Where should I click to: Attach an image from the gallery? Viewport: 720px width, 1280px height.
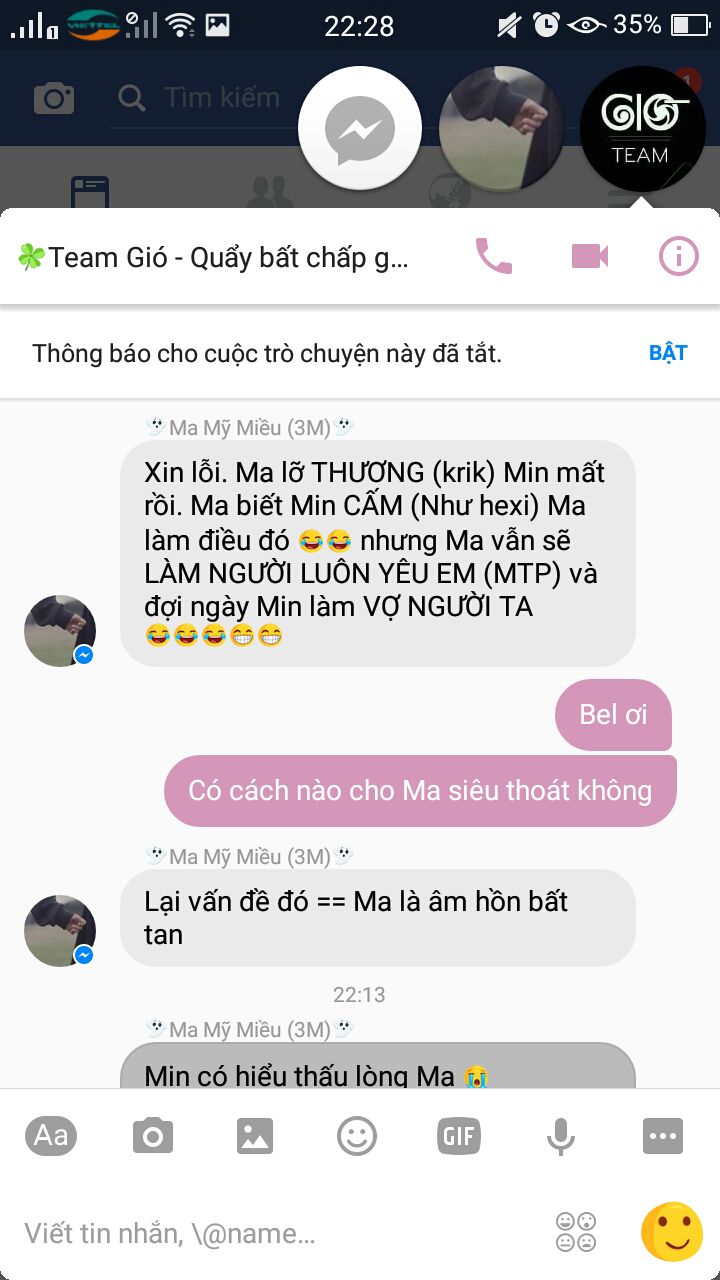click(x=255, y=1136)
